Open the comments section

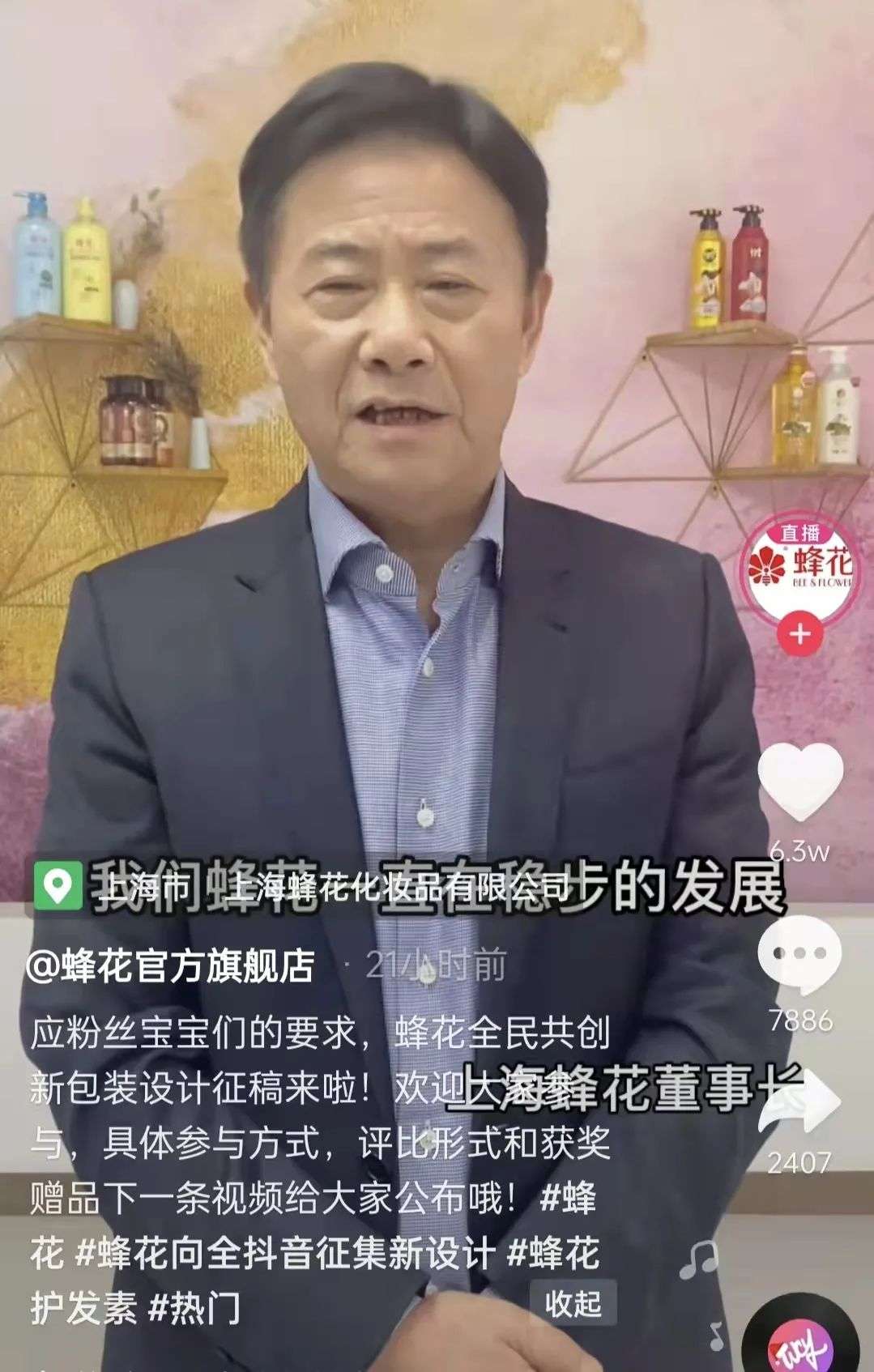click(800, 957)
